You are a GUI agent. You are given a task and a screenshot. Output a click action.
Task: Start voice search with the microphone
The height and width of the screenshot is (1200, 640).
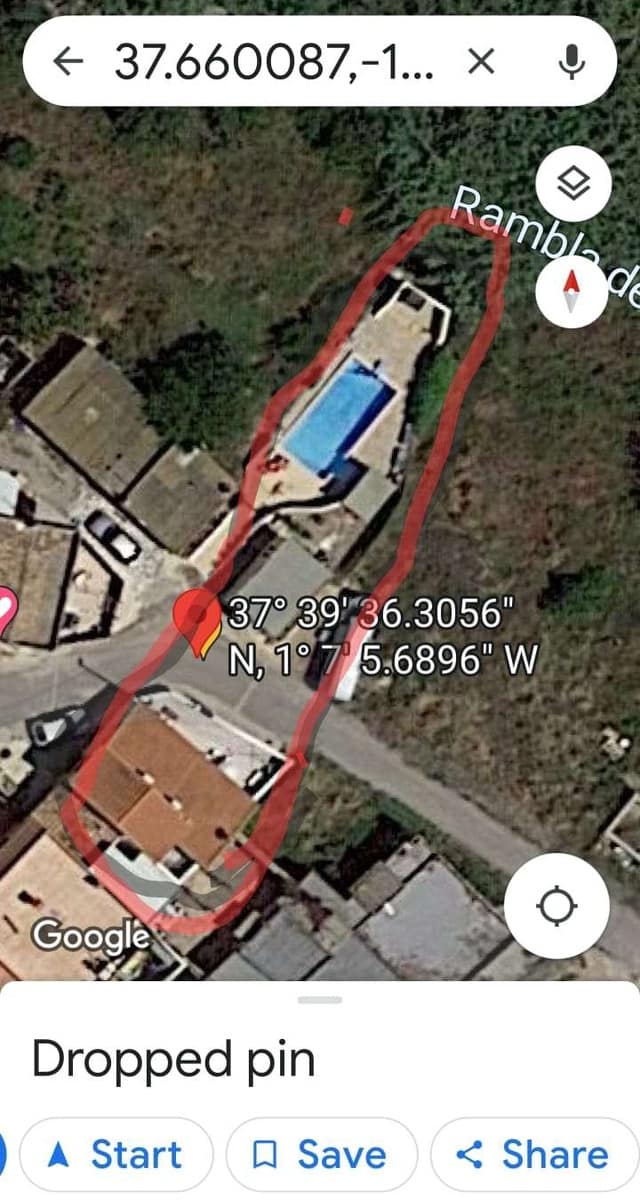(571, 62)
